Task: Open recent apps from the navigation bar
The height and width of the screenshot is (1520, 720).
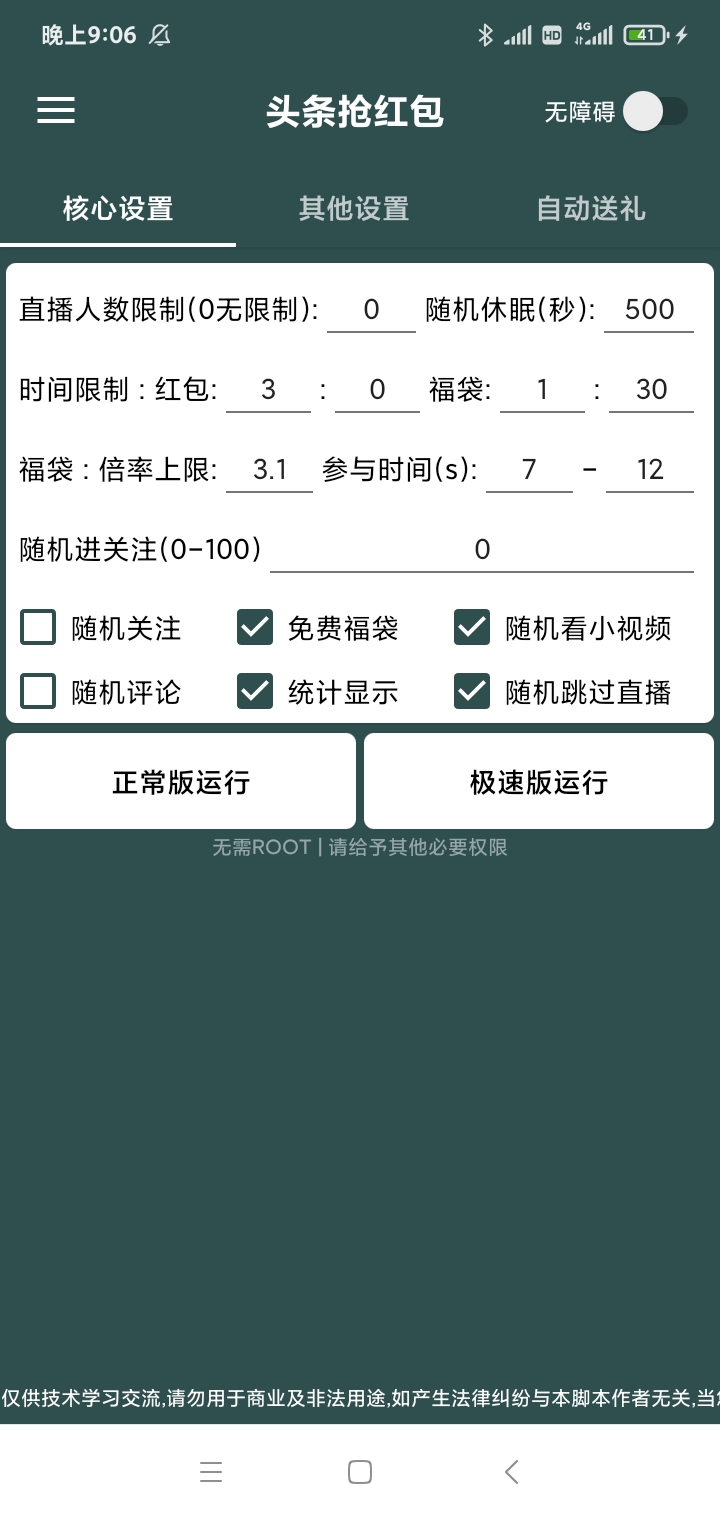Action: (x=211, y=1471)
